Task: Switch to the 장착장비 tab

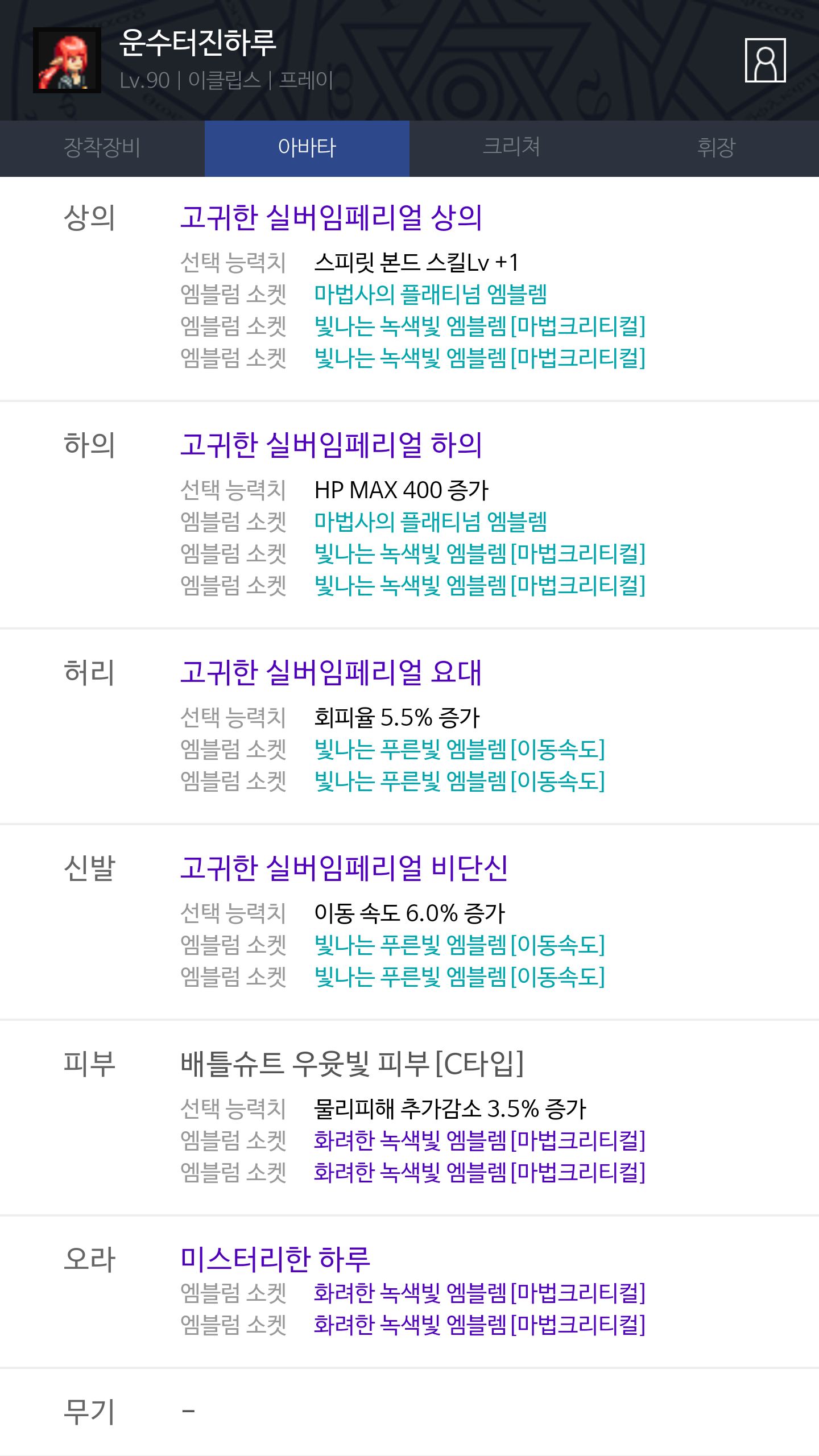Action: (102, 148)
